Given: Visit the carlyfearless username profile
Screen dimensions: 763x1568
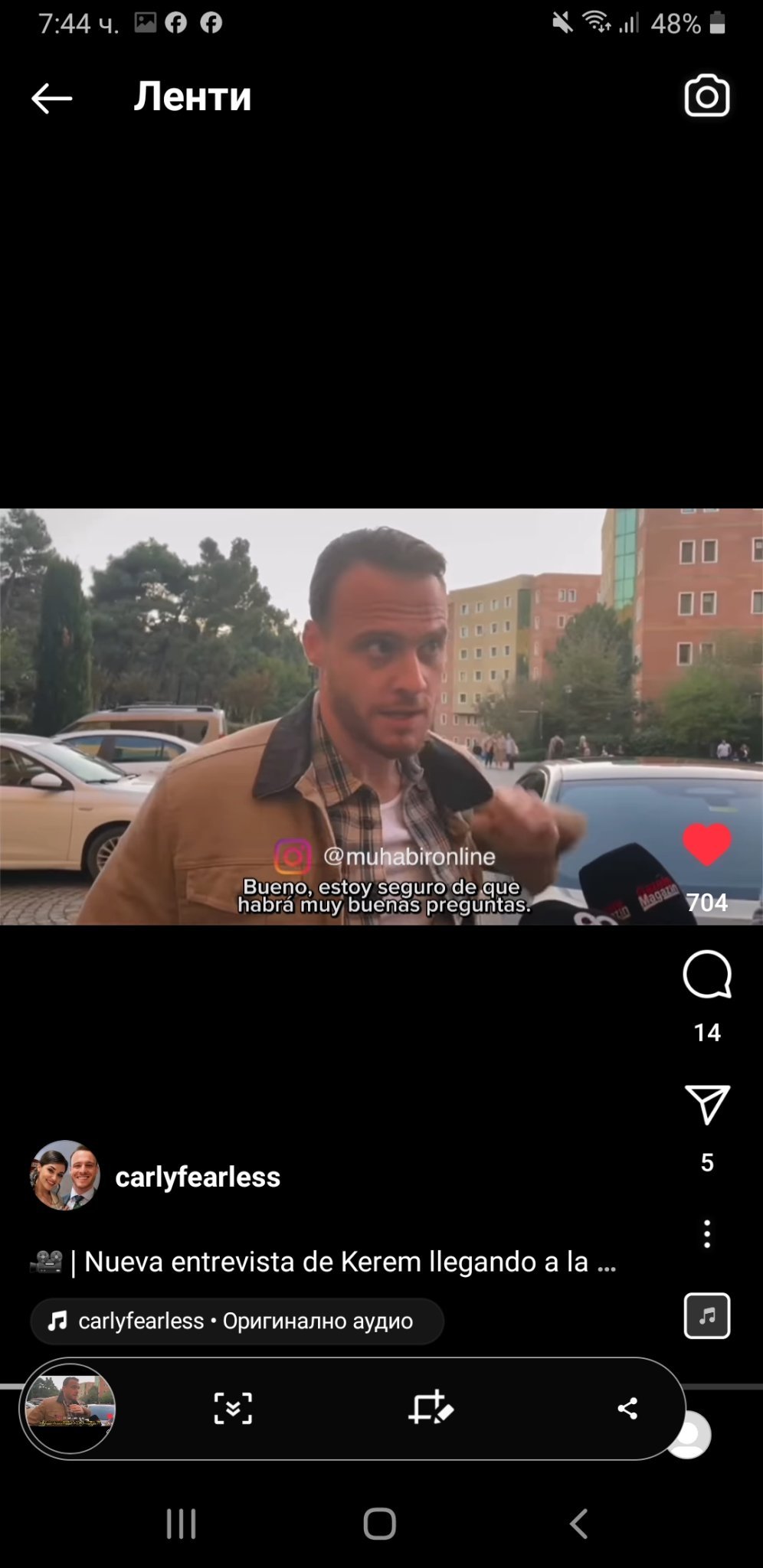Looking at the screenshot, I should pos(198,1177).
